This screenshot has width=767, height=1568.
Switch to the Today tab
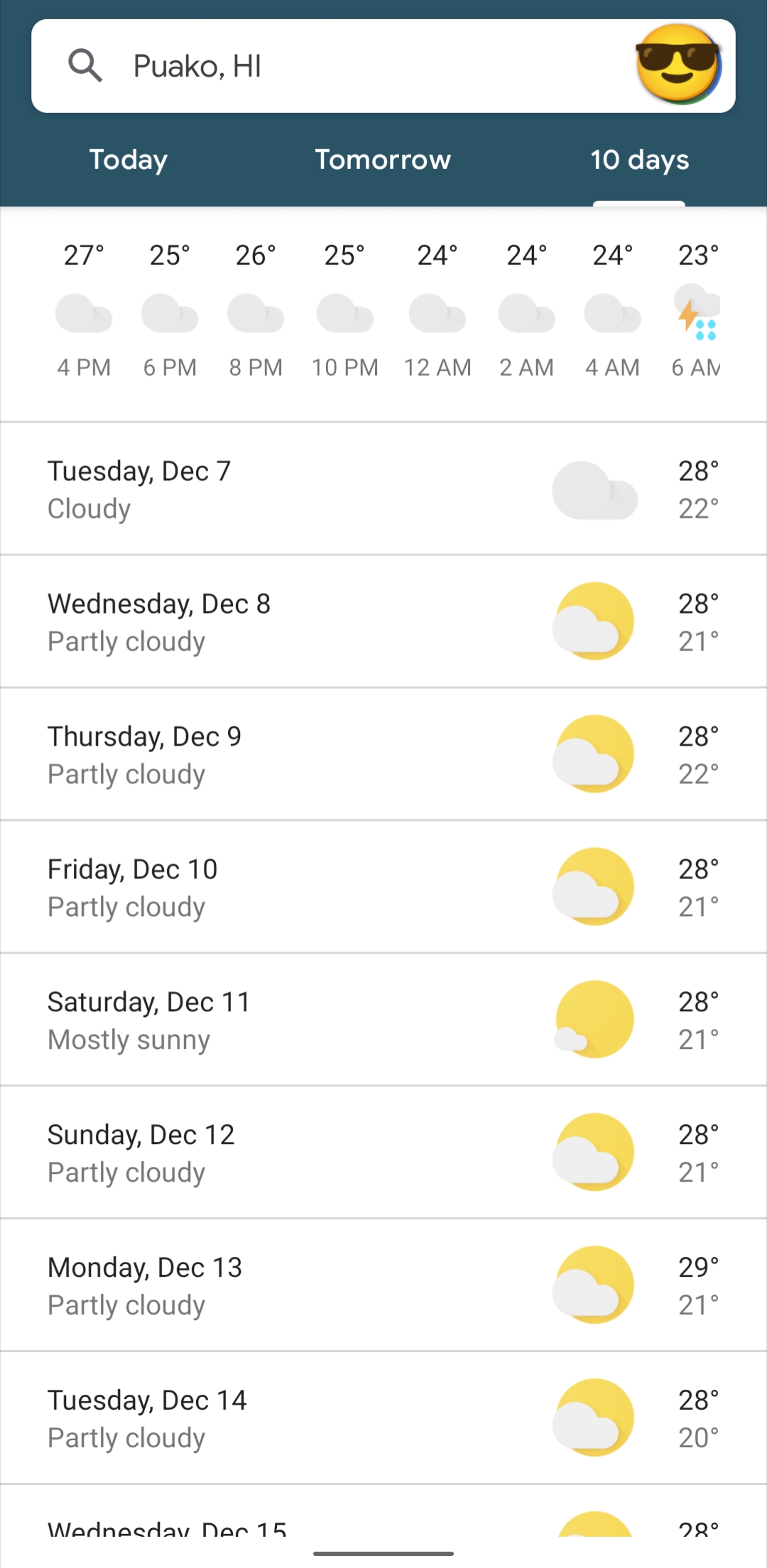129,160
